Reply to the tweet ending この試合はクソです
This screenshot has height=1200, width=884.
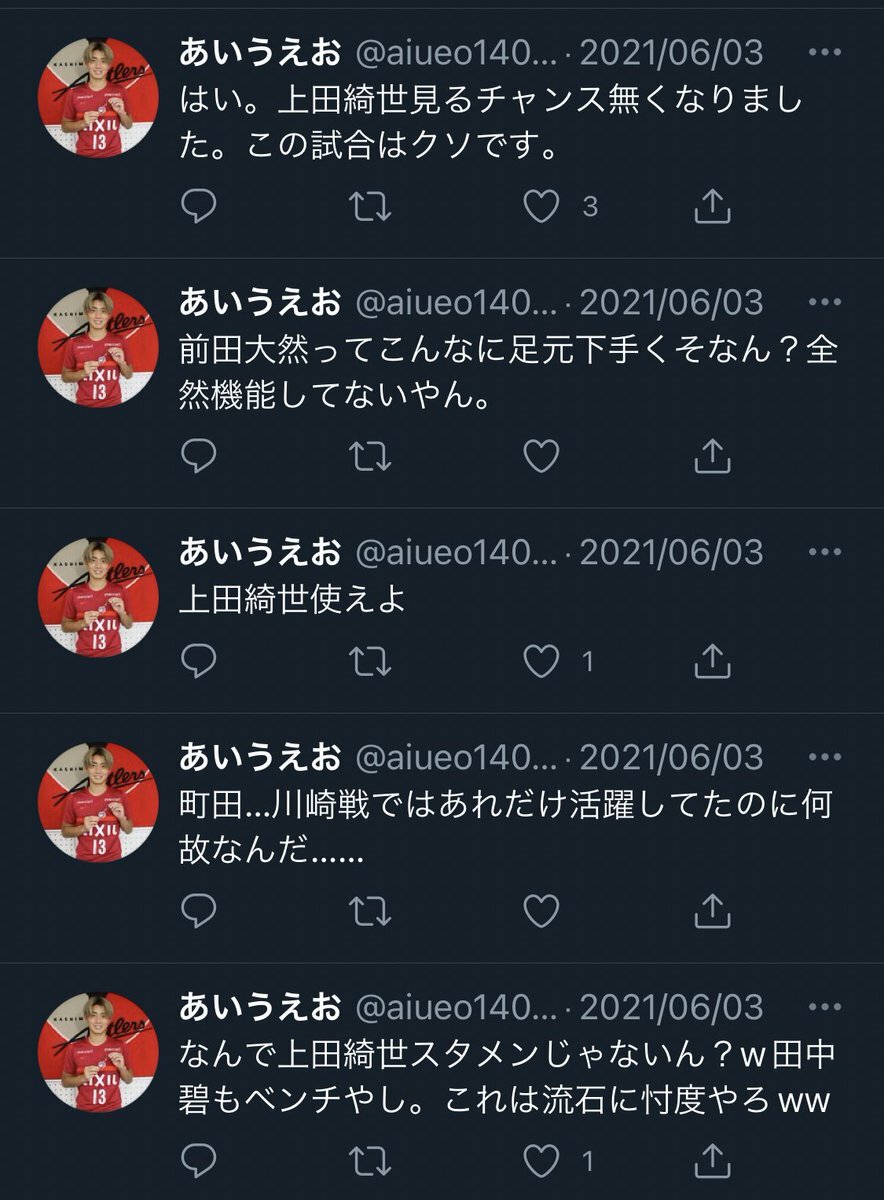[200, 207]
